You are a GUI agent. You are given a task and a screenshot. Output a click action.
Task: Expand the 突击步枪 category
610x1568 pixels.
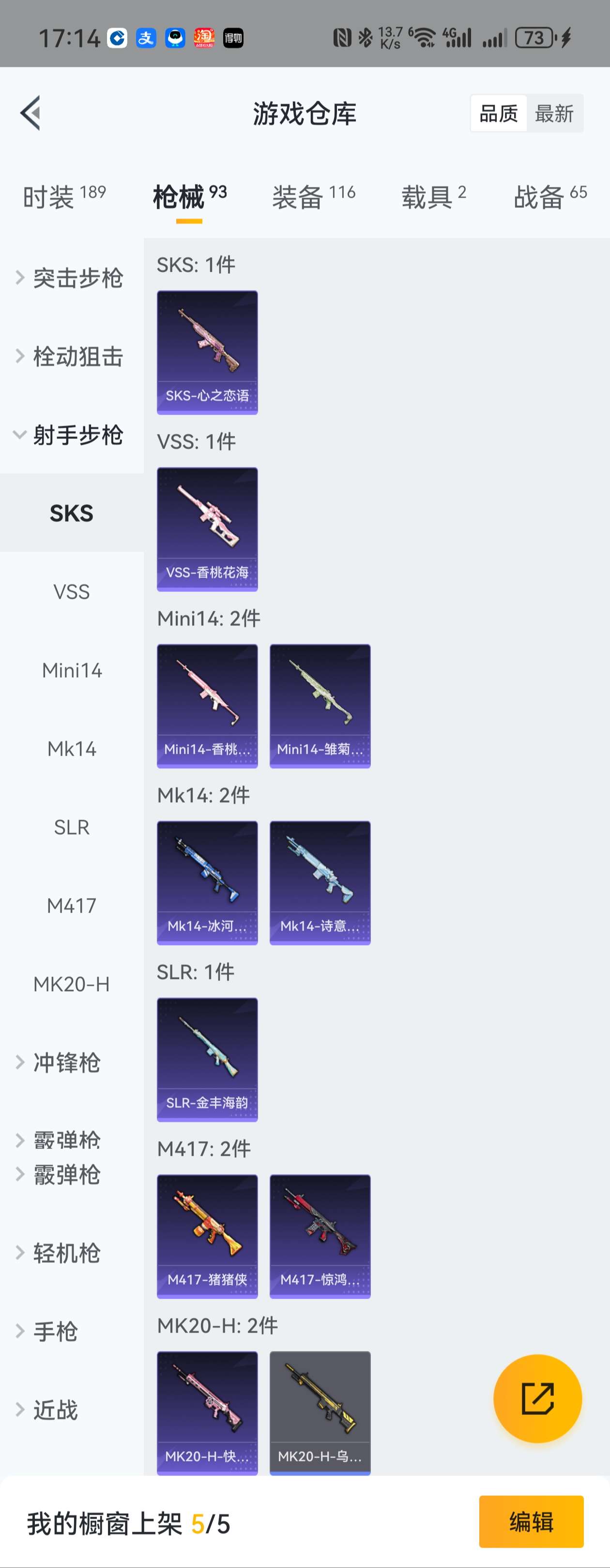72,278
